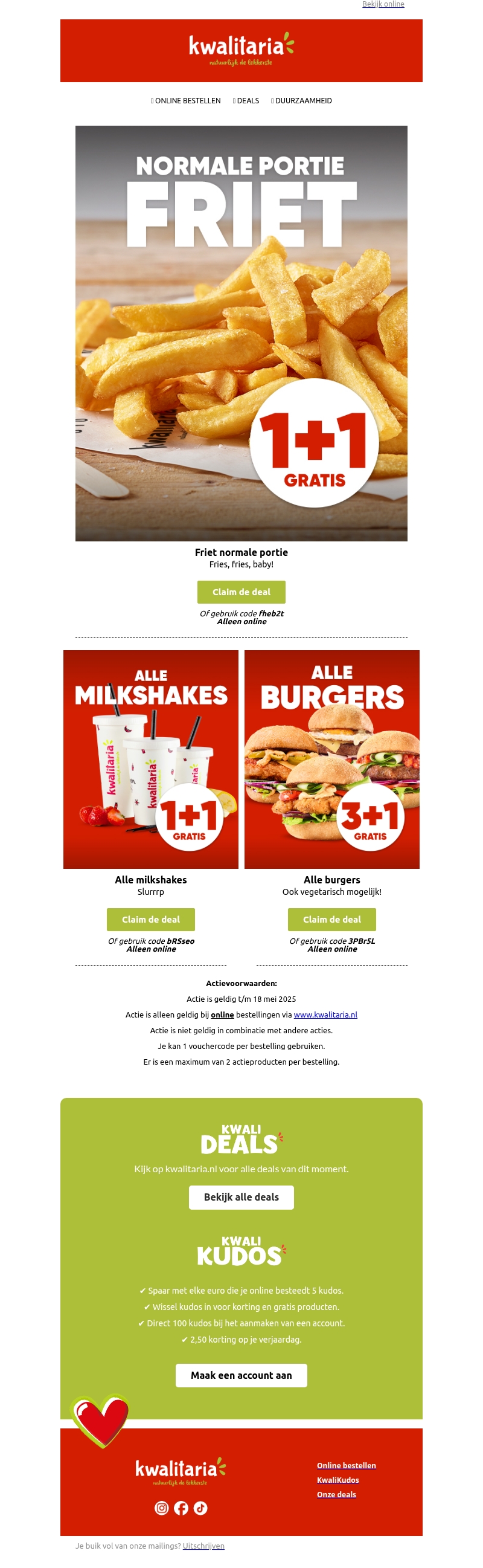Open Kwalitaria's Facebook page
This screenshot has width=483, height=1568.
tap(181, 1507)
